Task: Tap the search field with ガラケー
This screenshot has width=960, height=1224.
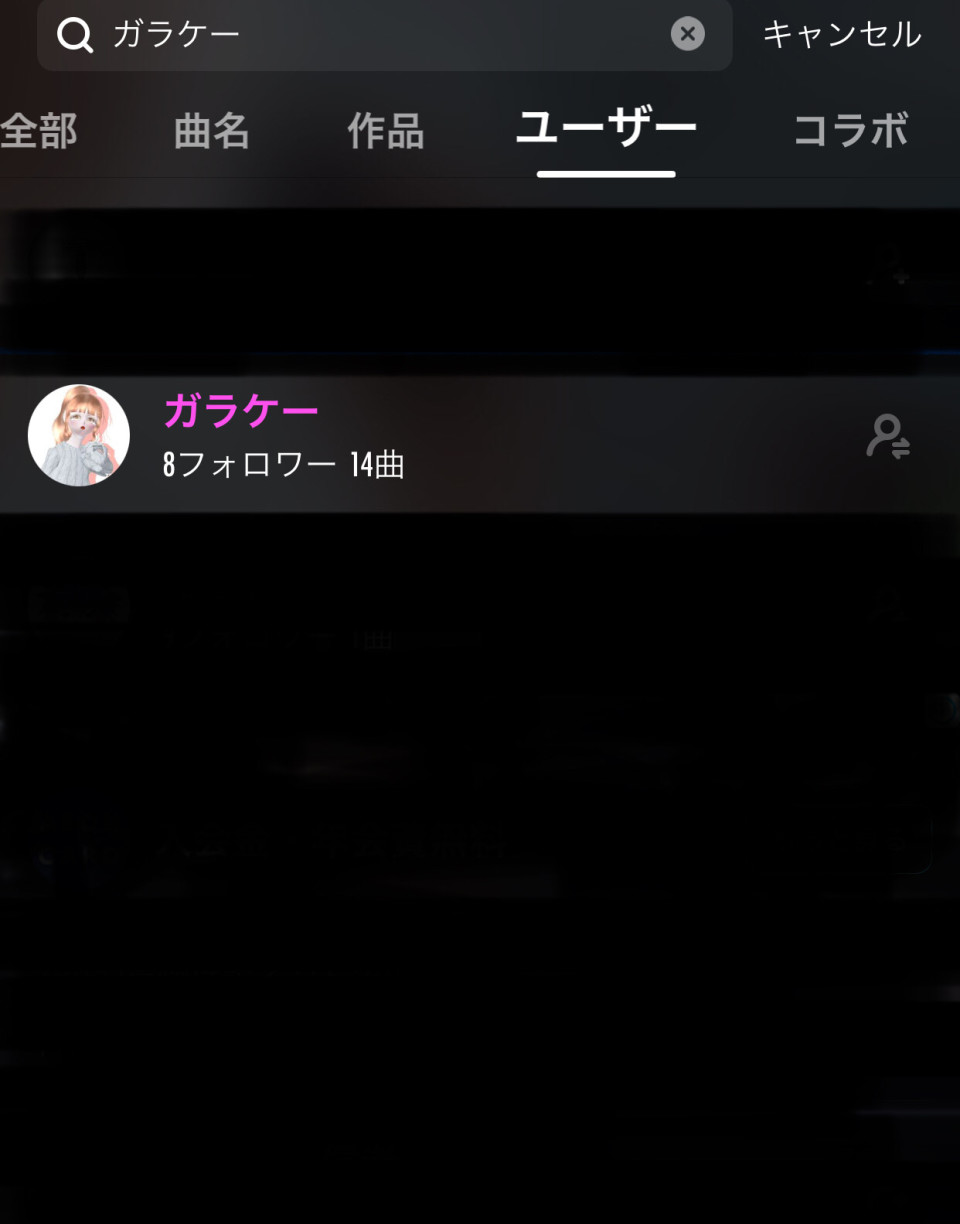Action: pyautogui.click(x=380, y=35)
